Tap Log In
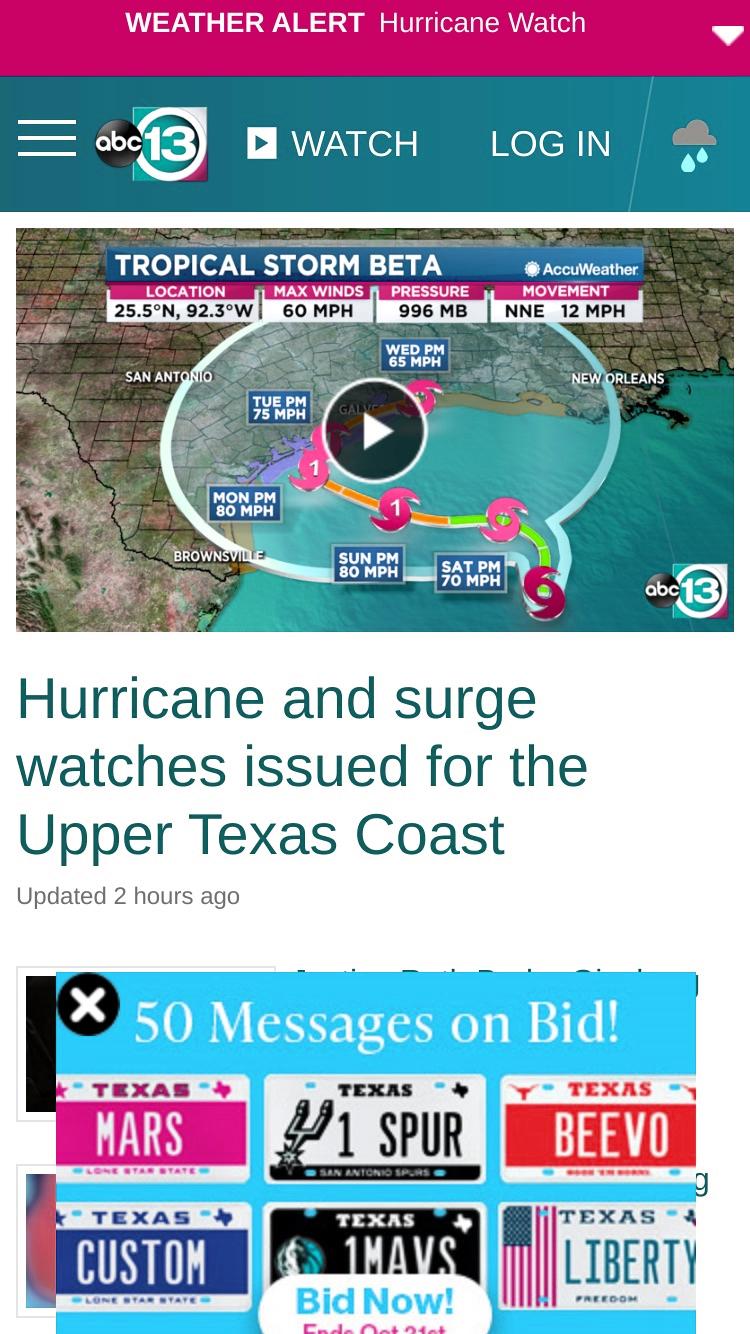This screenshot has height=1334, width=750. point(550,144)
